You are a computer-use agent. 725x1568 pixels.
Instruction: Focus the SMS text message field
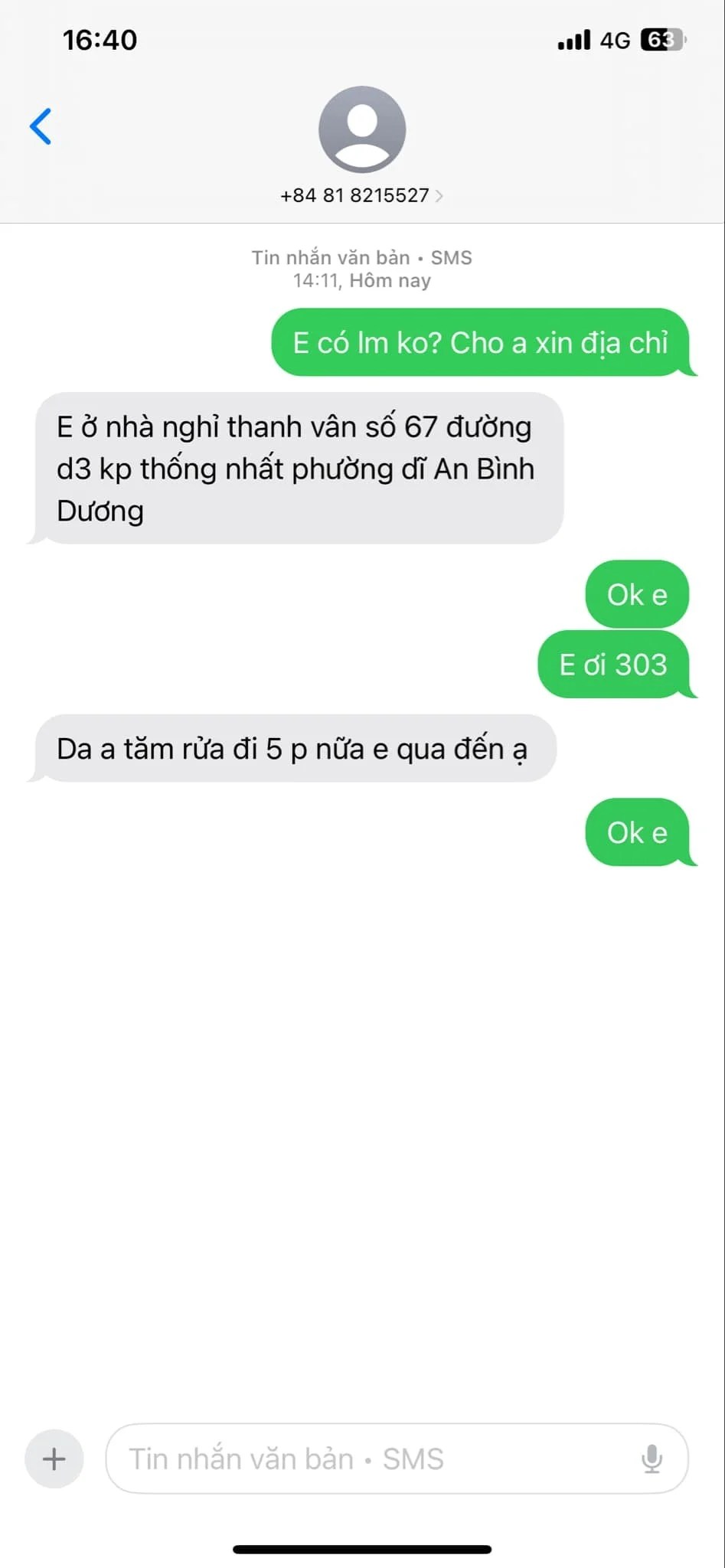pyautogui.click(x=367, y=1459)
